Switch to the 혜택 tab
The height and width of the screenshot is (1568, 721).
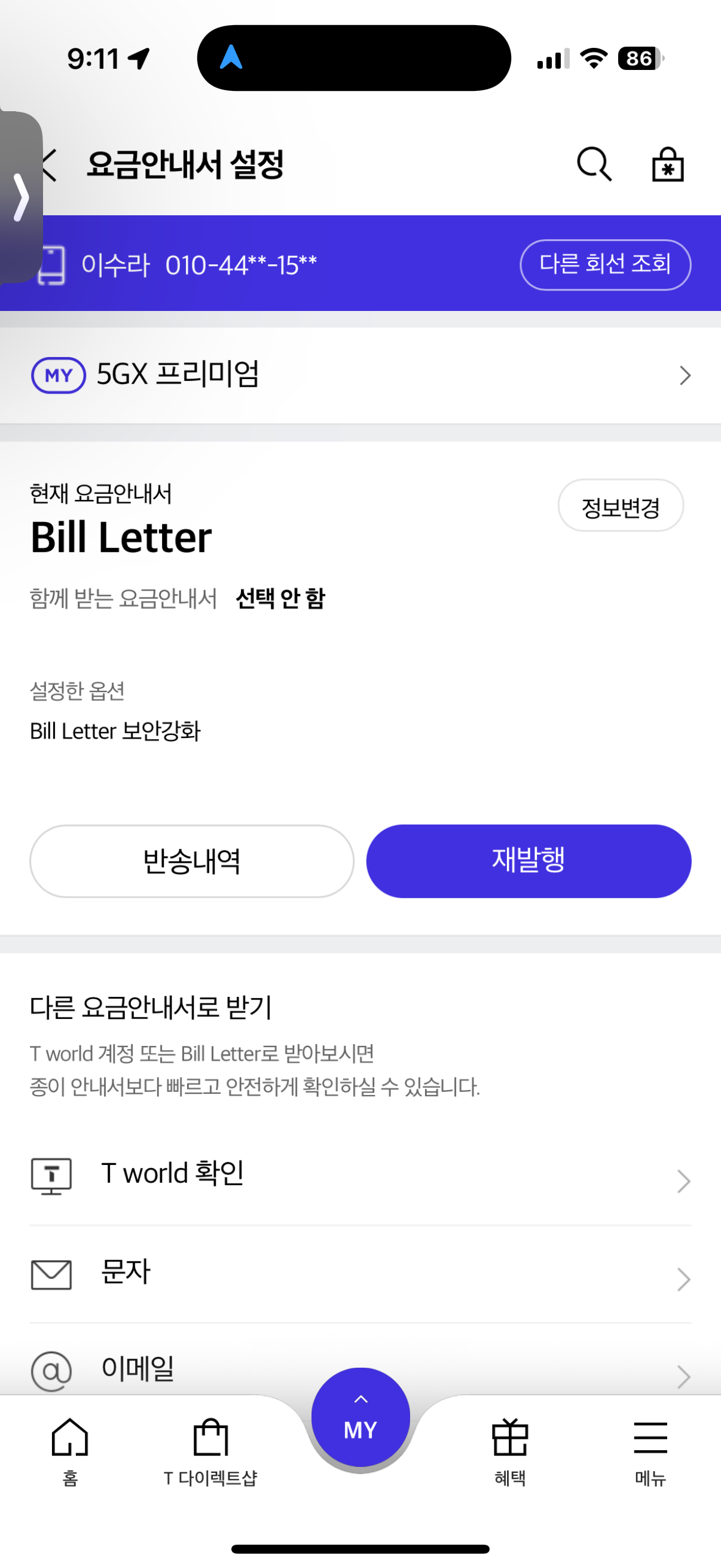(510, 1450)
